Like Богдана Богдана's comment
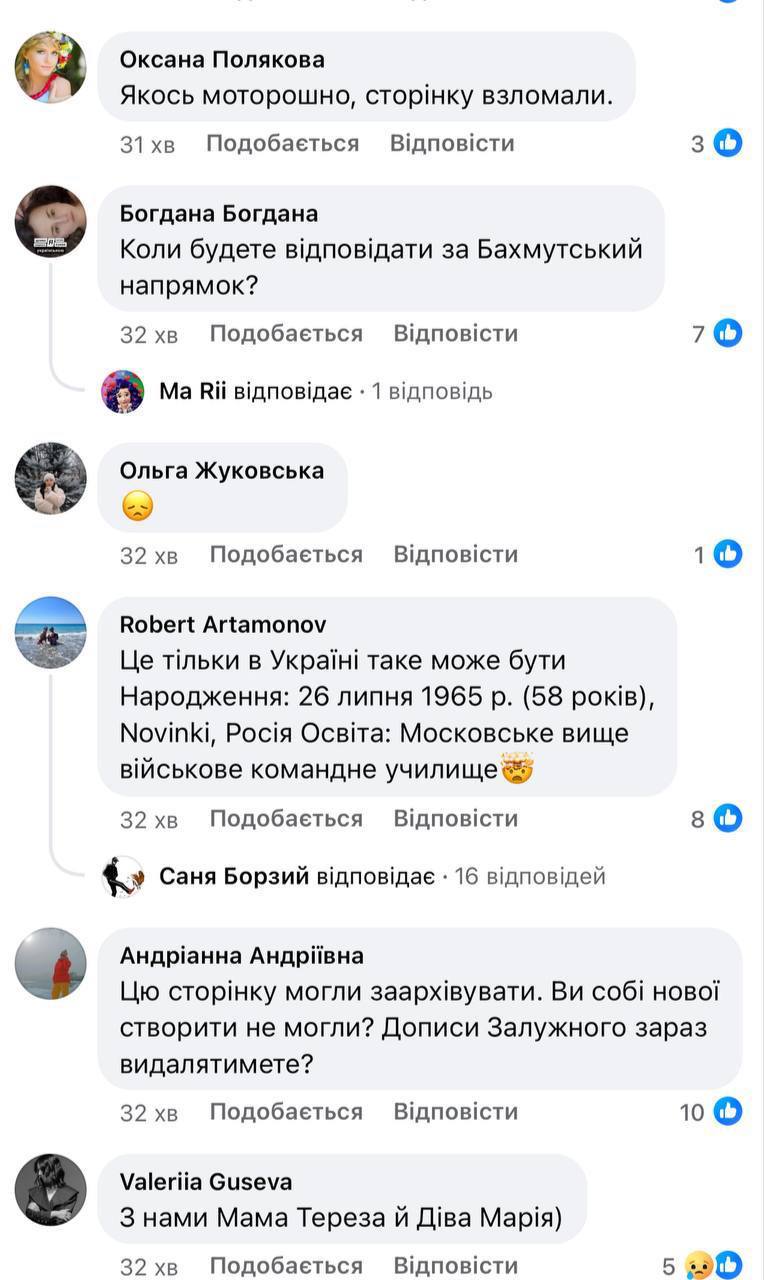 286,333
